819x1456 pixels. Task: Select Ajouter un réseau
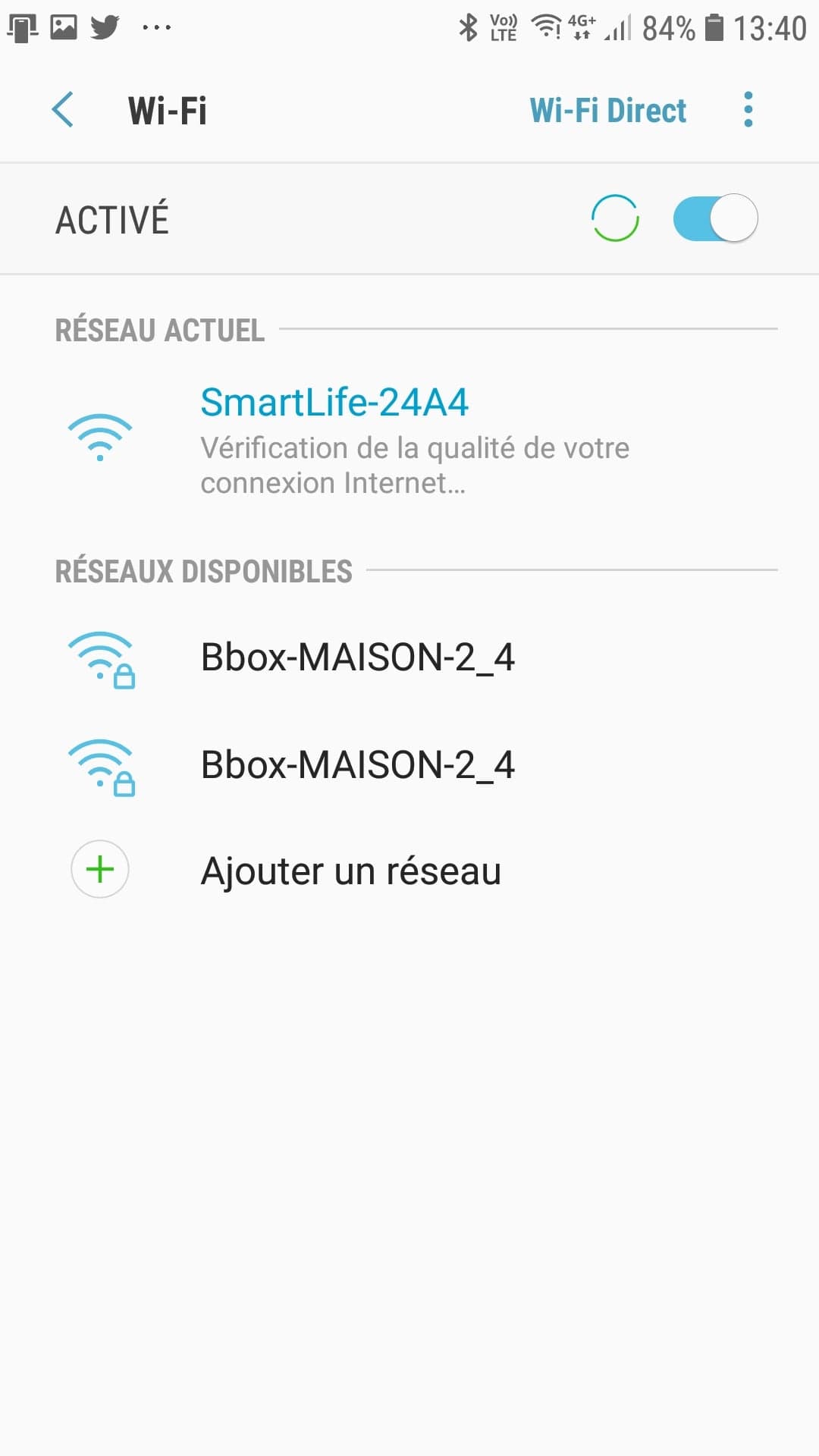409,870
